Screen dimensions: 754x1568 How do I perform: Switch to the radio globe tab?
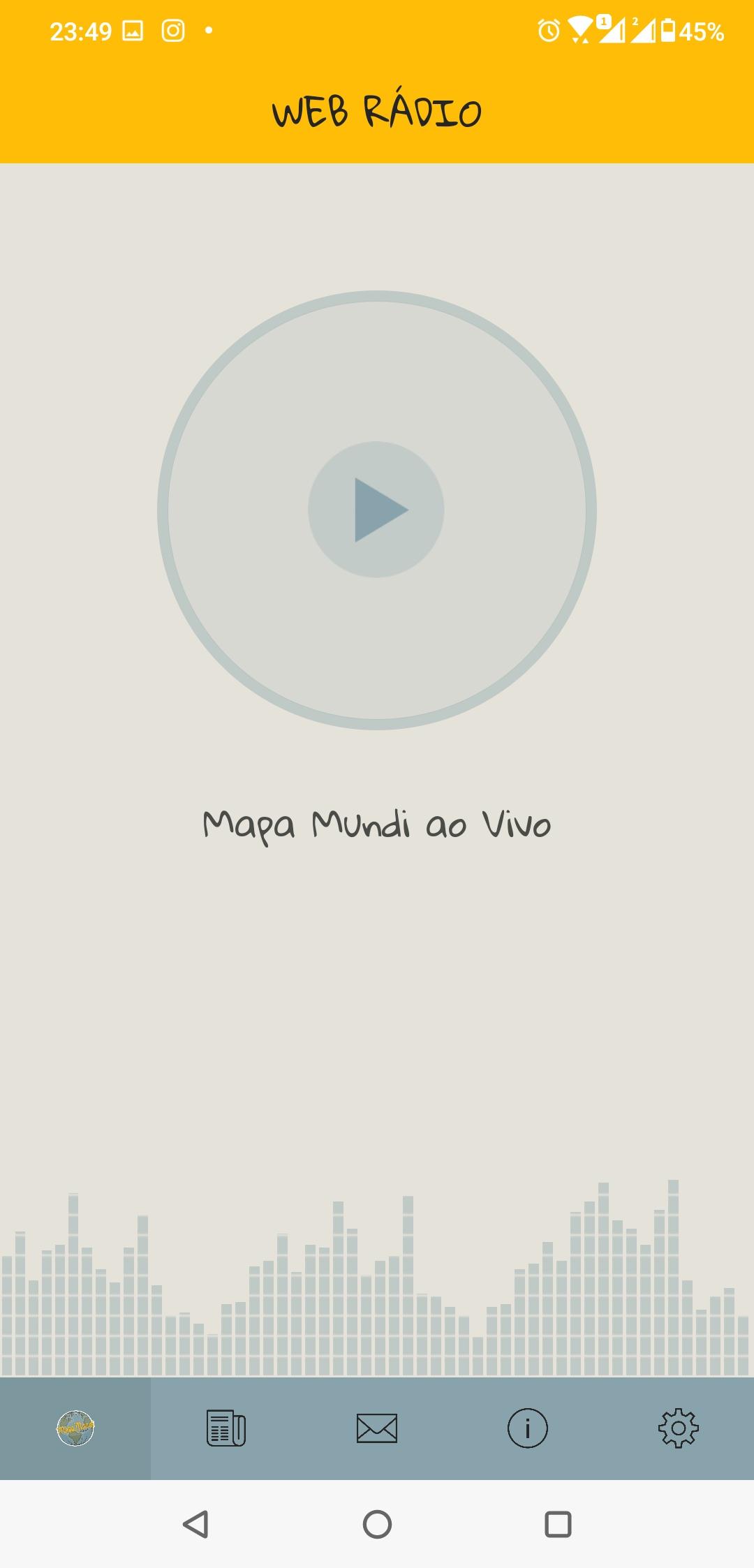[75, 1428]
